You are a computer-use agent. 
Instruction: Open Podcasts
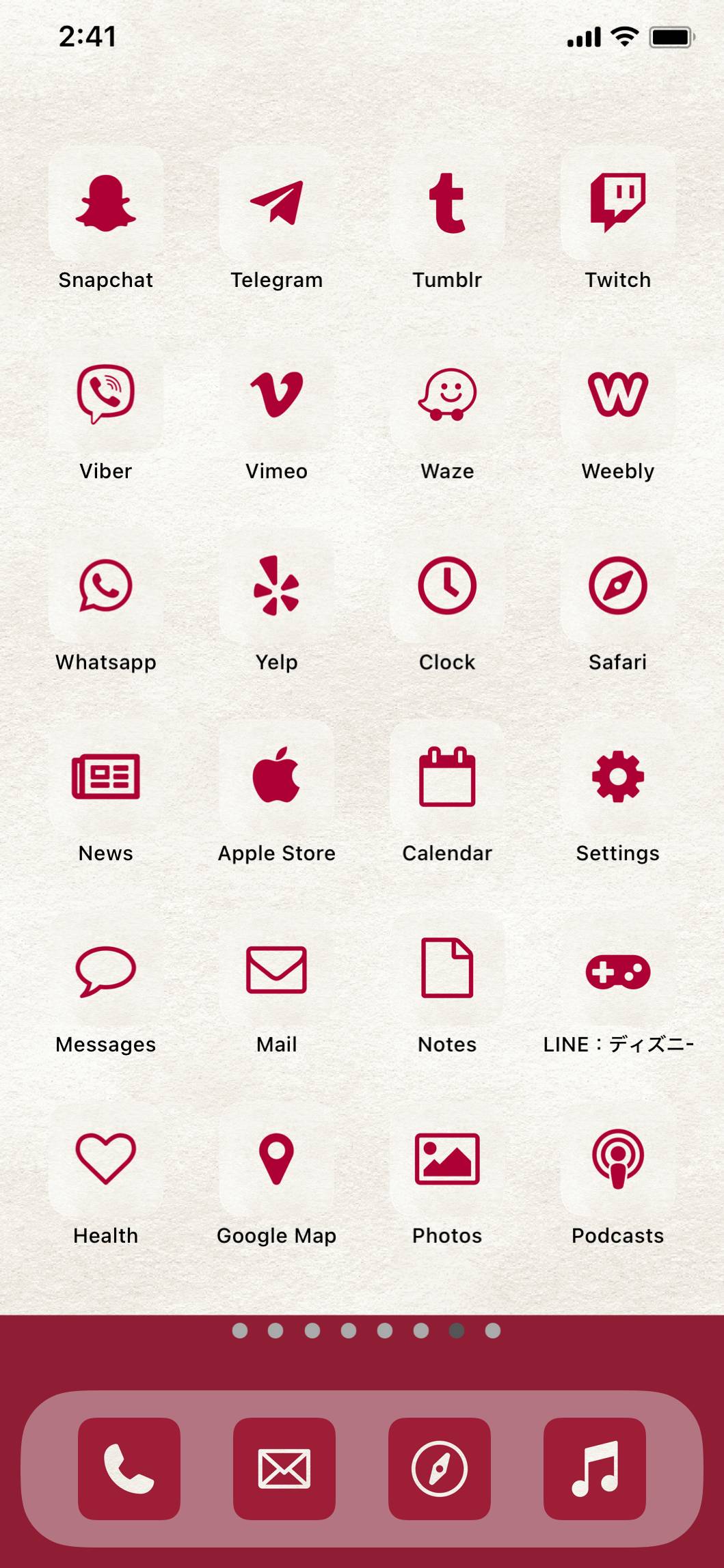[x=617, y=1159]
